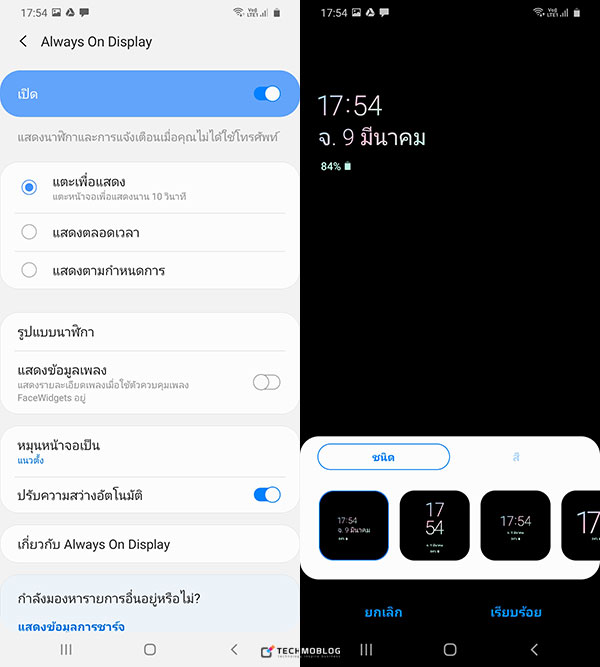600x667 pixels.
Task: Select the แตะเพื่อแสดง option
Action: (x=30, y=187)
